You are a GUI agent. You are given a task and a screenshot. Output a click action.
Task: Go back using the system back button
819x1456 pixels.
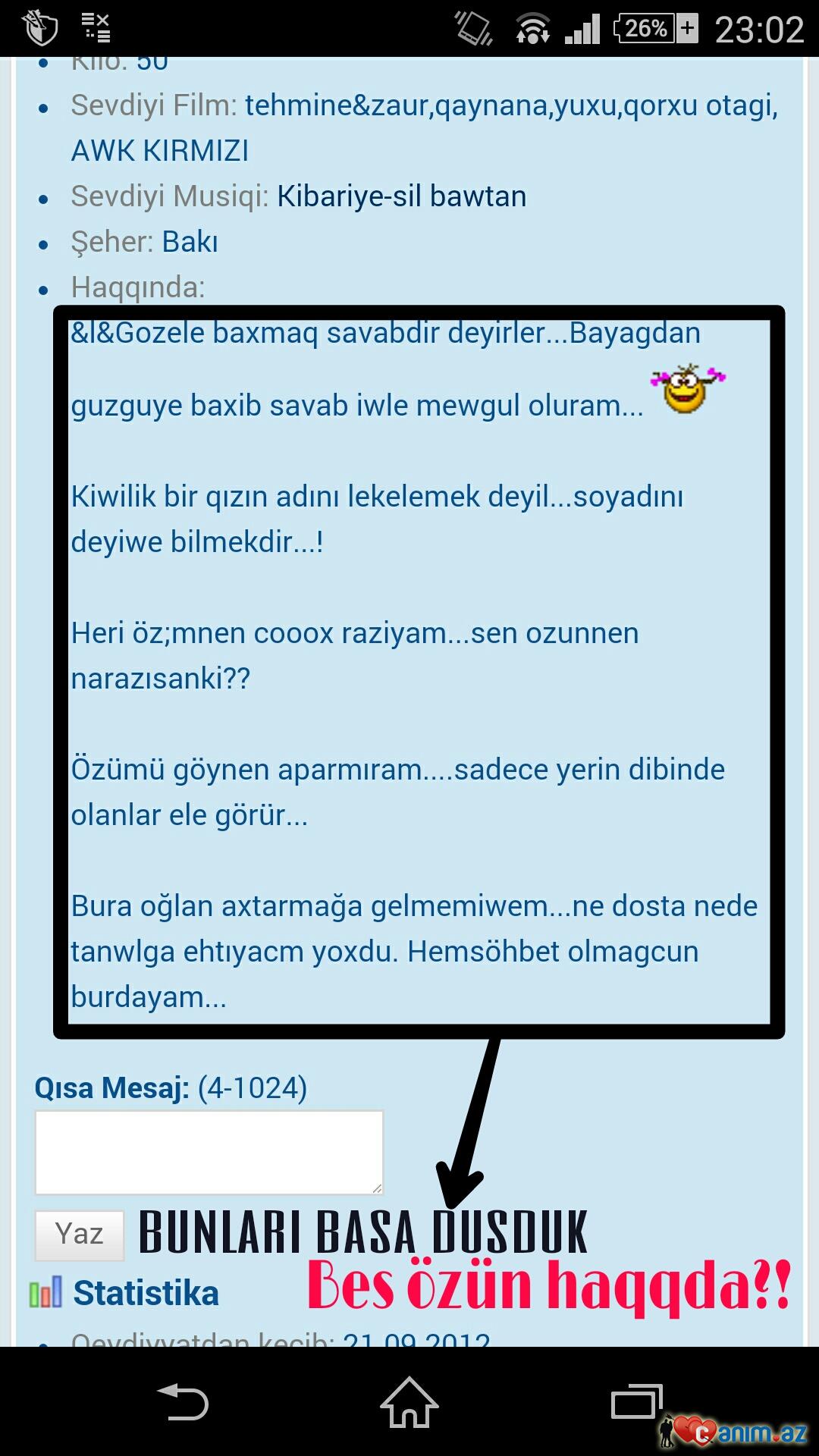click(182, 1401)
